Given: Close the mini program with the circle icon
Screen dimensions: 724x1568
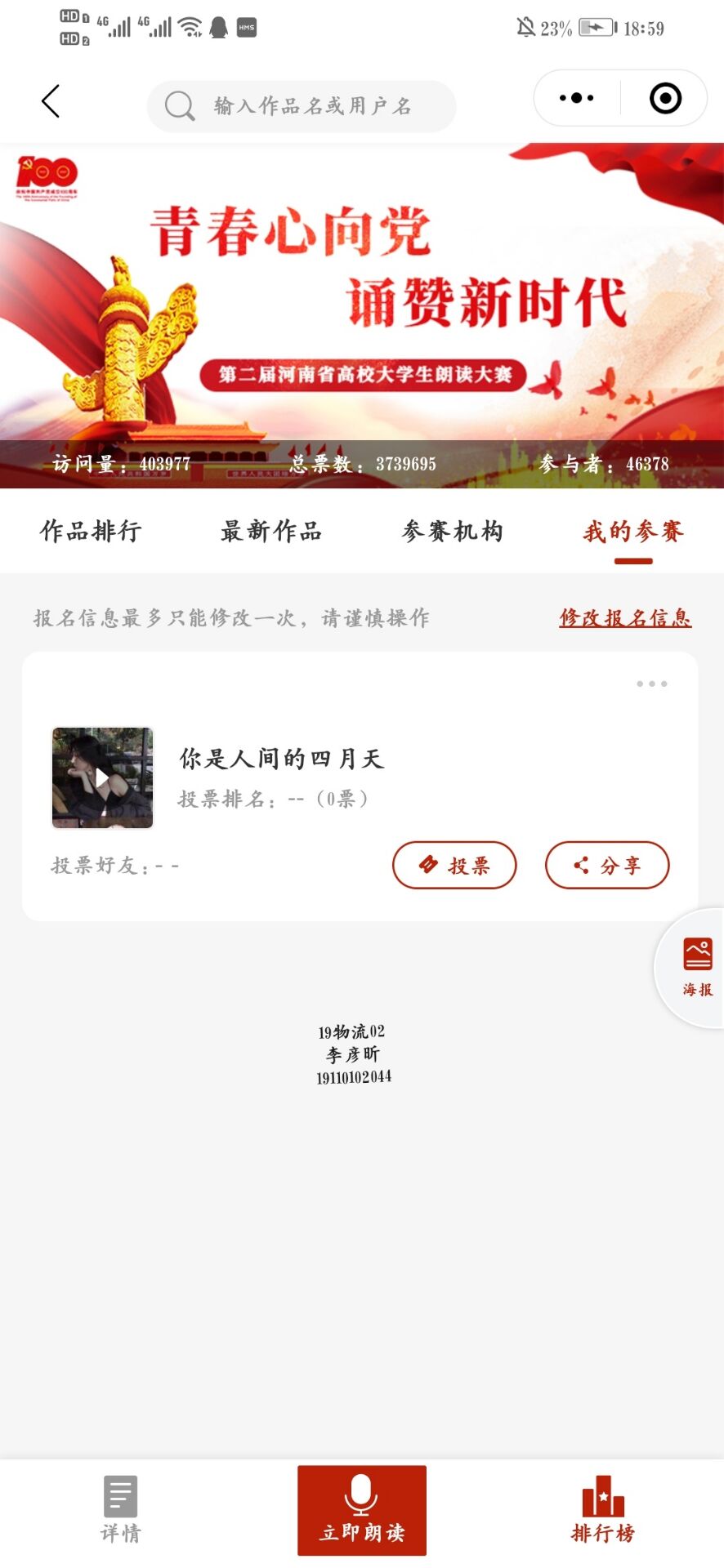Looking at the screenshot, I should tap(665, 98).
